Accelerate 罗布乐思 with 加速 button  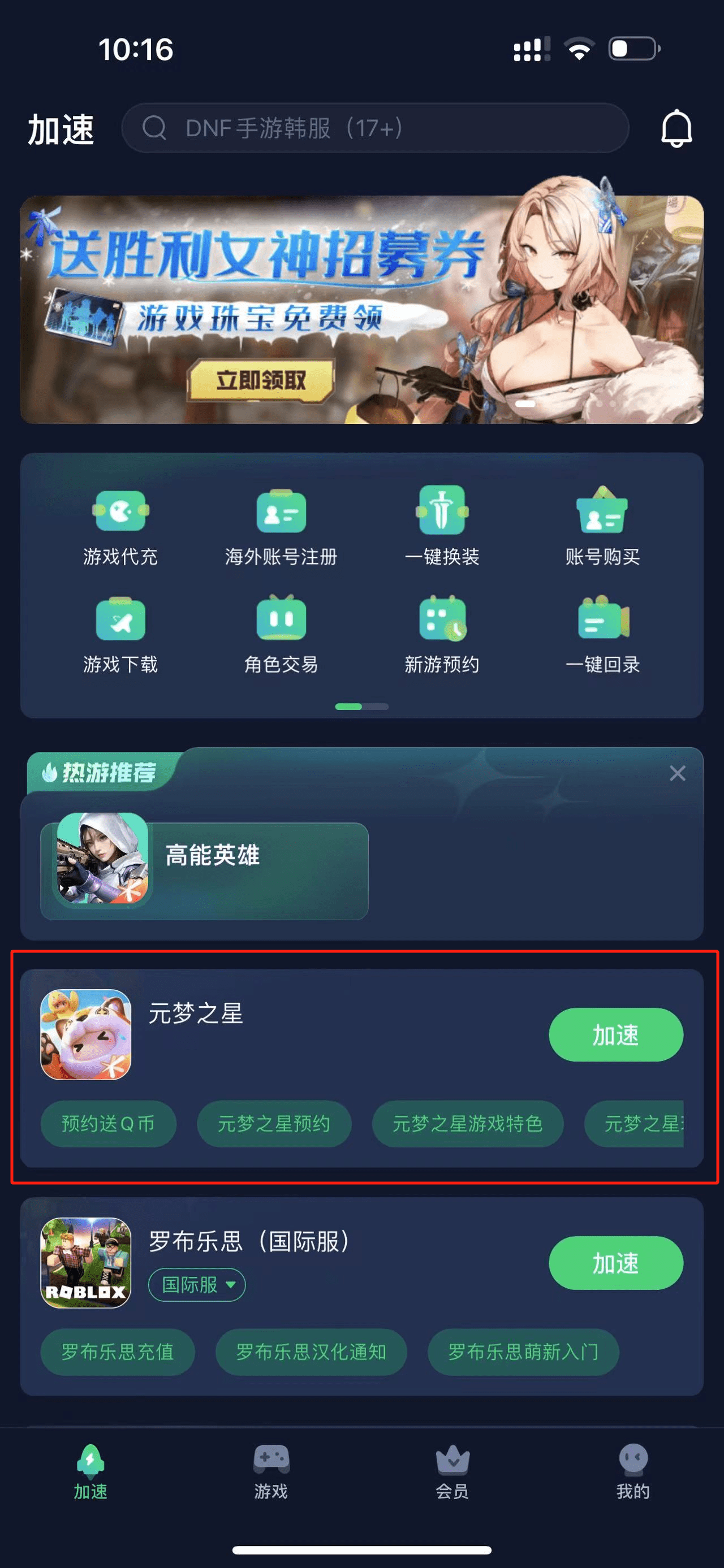click(x=615, y=1263)
